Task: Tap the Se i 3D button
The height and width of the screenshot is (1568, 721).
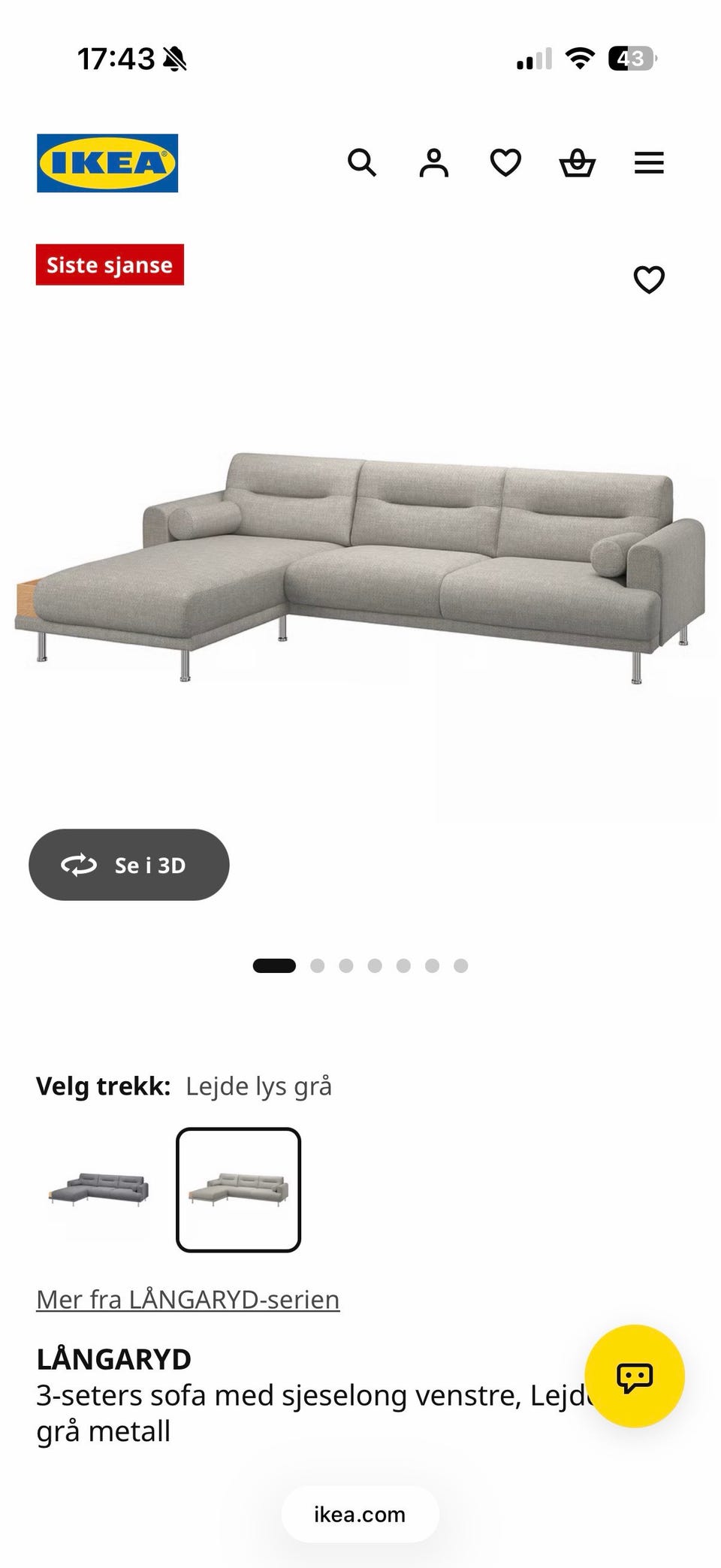Action: tap(129, 865)
